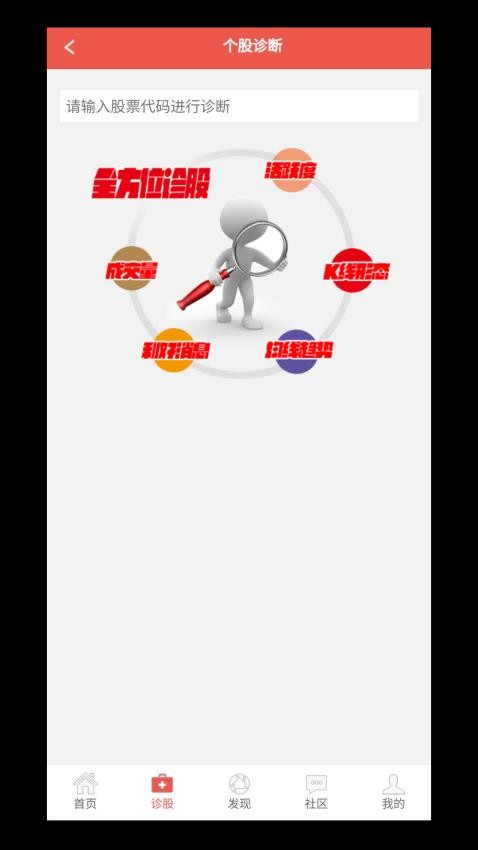Open the 发现 tab
The height and width of the screenshot is (850, 478).
click(x=239, y=791)
